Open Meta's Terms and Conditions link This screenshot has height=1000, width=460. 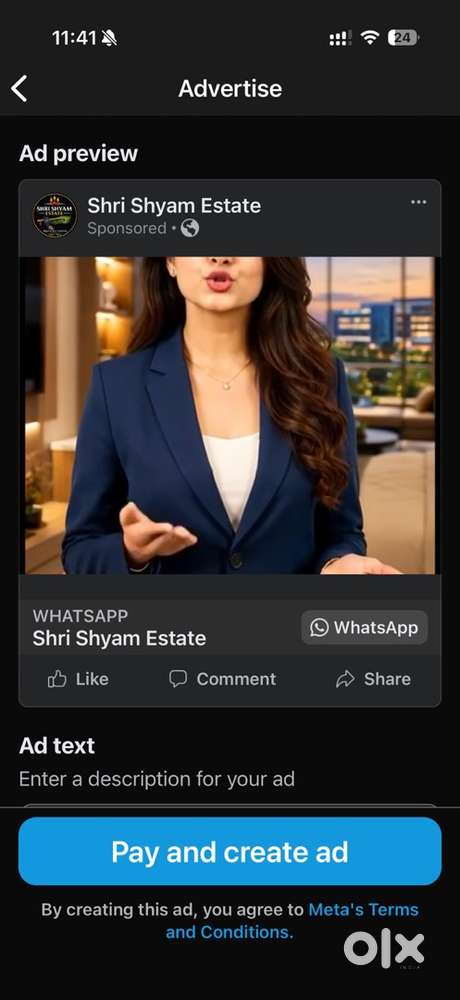pyautogui.click(x=292, y=921)
